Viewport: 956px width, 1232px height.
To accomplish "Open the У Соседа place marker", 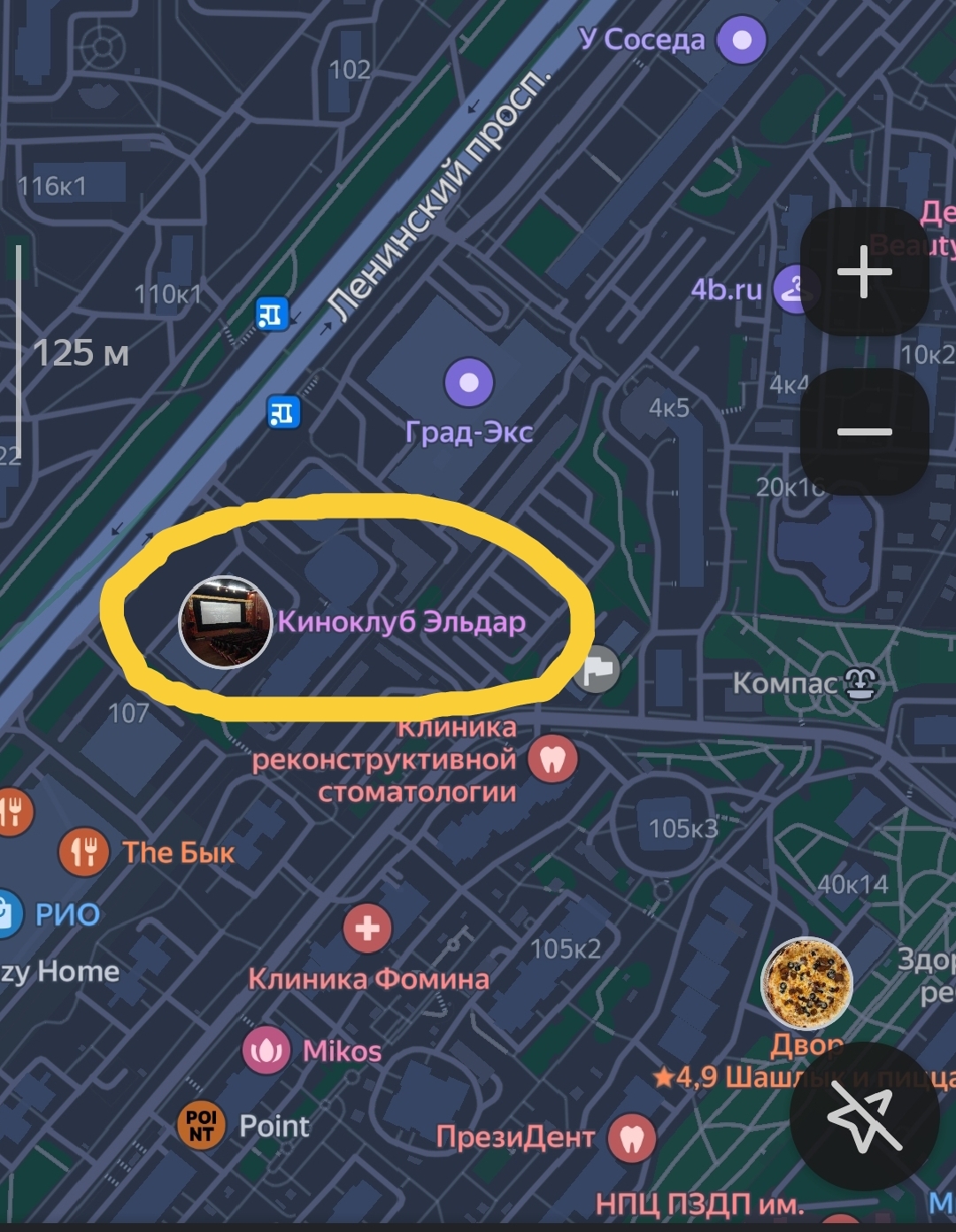I will 742,40.
